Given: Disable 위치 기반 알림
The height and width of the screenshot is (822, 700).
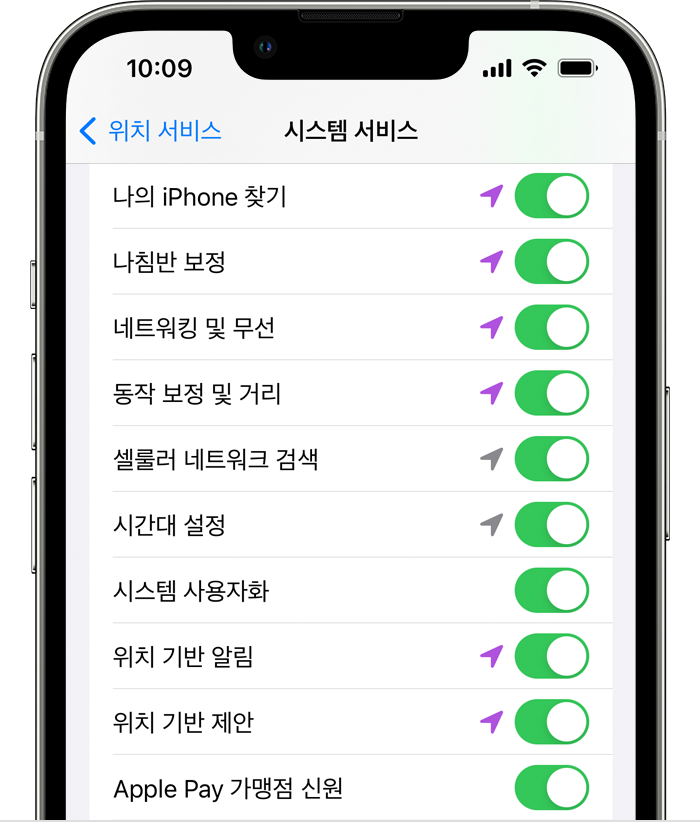Looking at the screenshot, I should click(551, 656).
